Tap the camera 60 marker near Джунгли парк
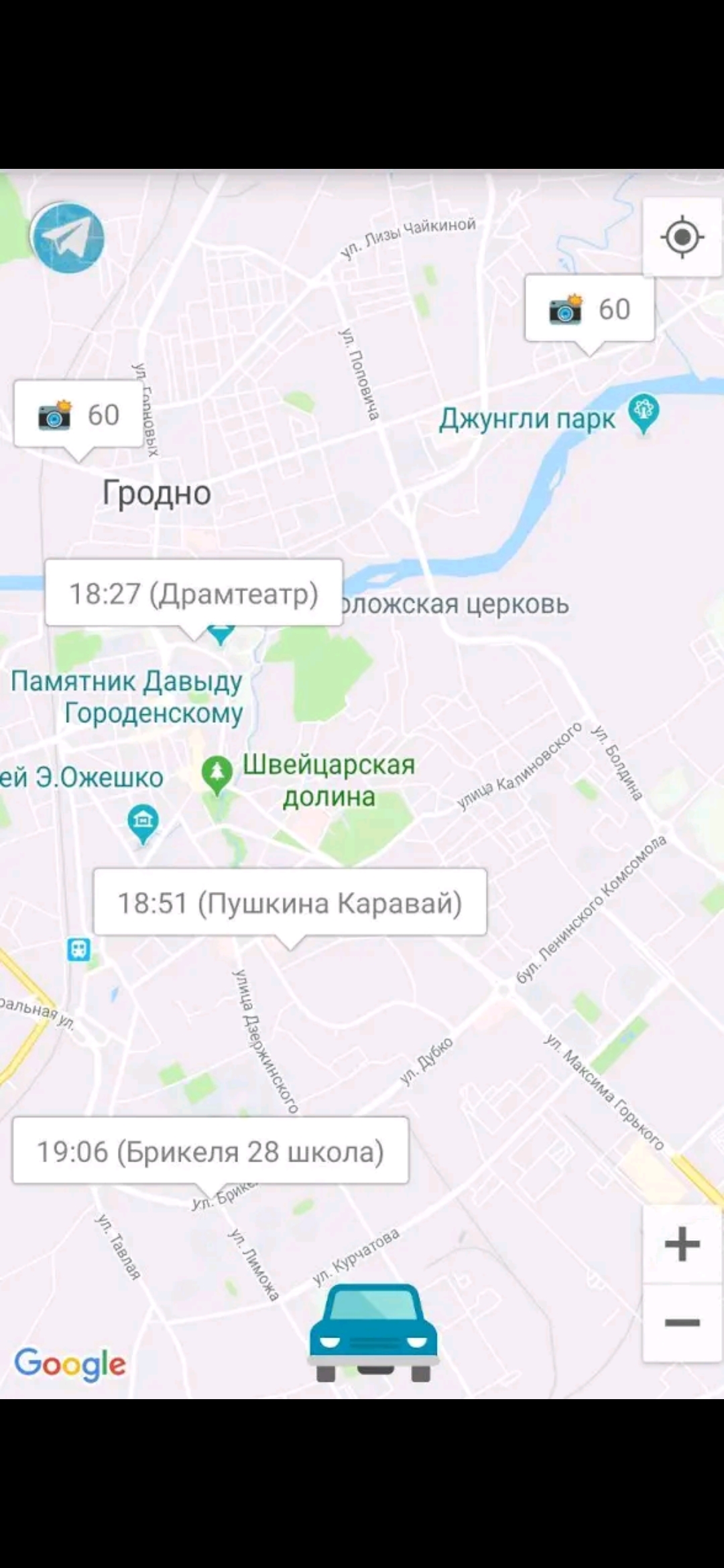 point(589,309)
